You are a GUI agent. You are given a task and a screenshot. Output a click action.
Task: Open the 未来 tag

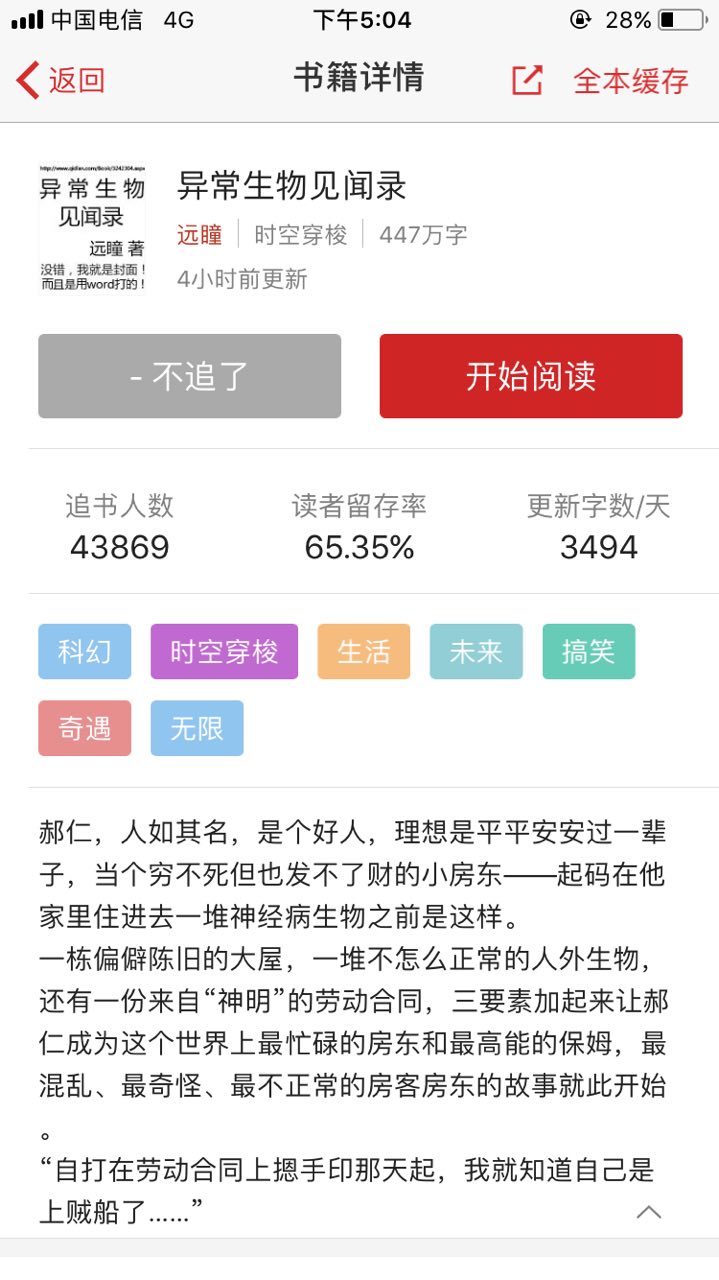[x=476, y=652]
